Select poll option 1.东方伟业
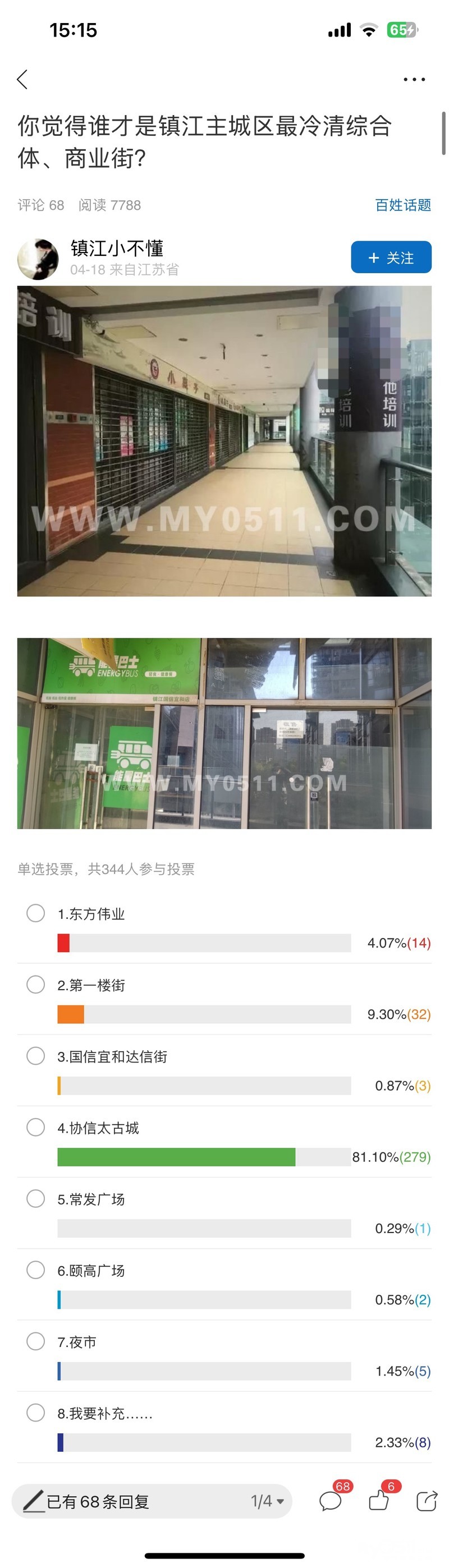The width and height of the screenshot is (449, 1568). (36, 913)
